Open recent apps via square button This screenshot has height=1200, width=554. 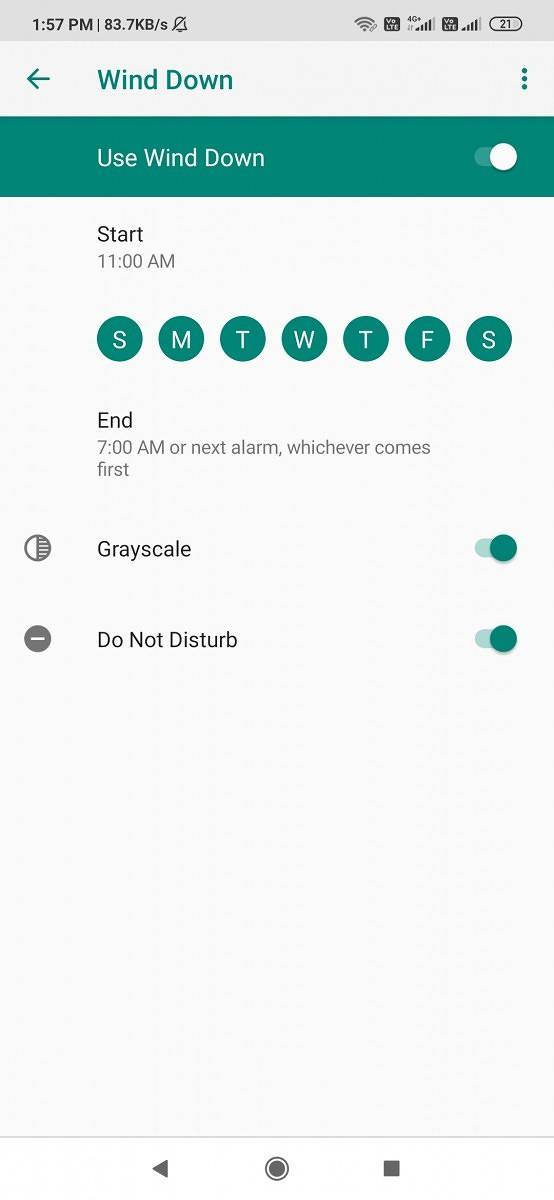pos(392,1168)
